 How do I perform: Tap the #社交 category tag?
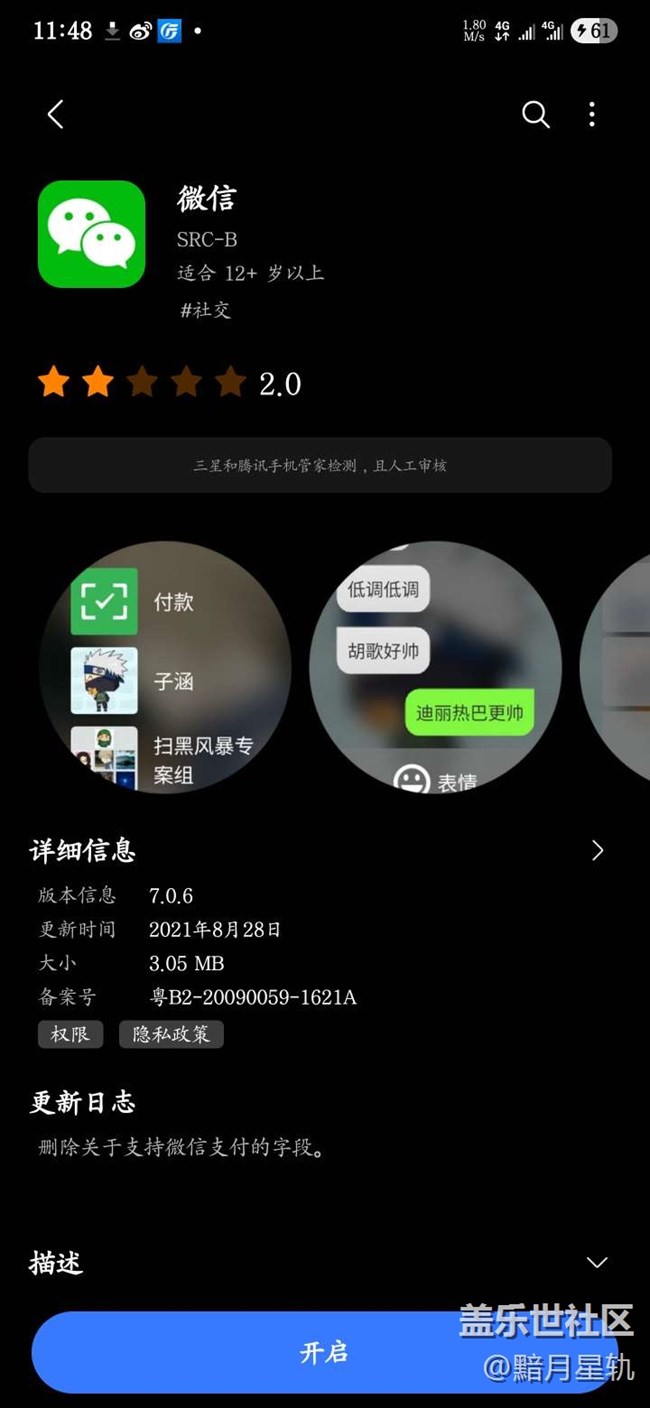pos(205,310)
